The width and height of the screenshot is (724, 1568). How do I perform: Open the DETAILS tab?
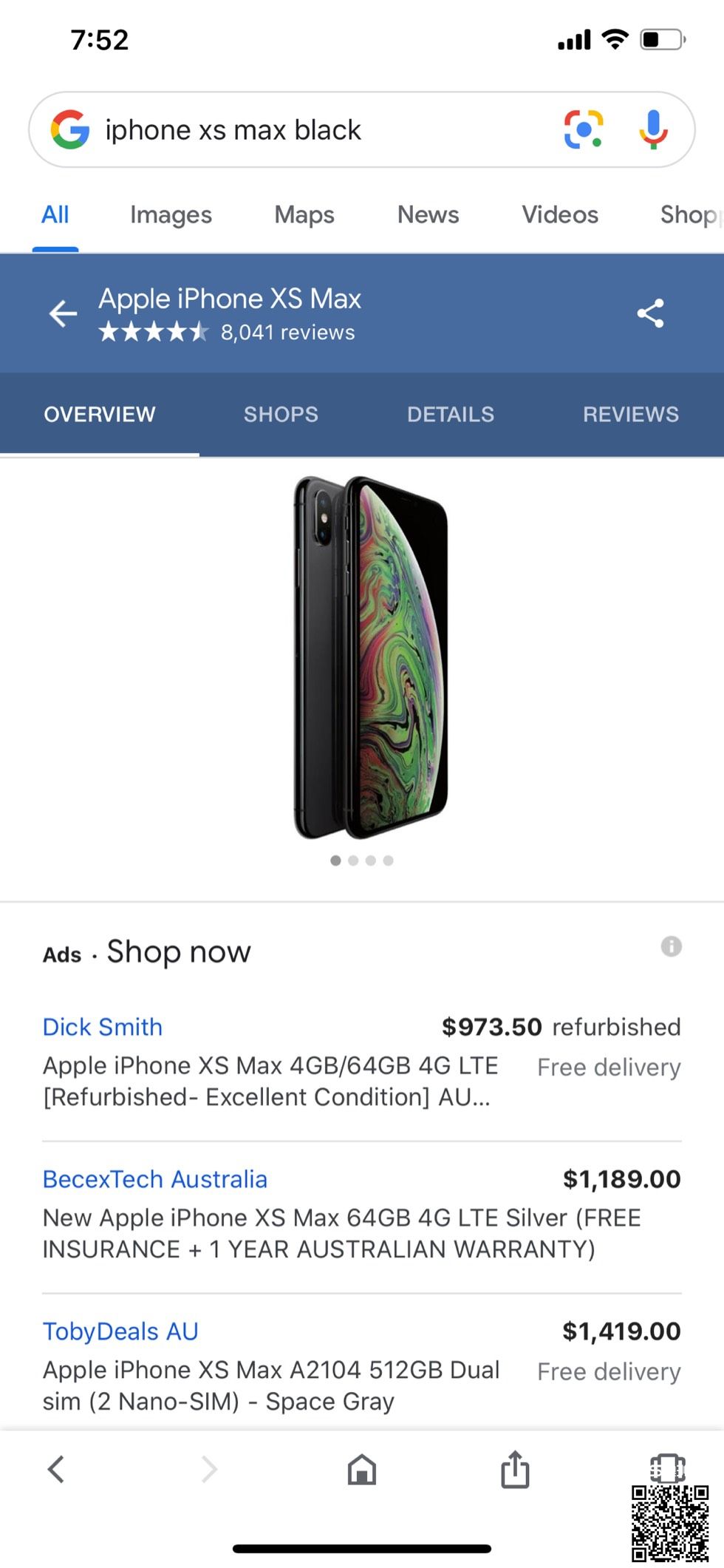[x=450, y=414]
